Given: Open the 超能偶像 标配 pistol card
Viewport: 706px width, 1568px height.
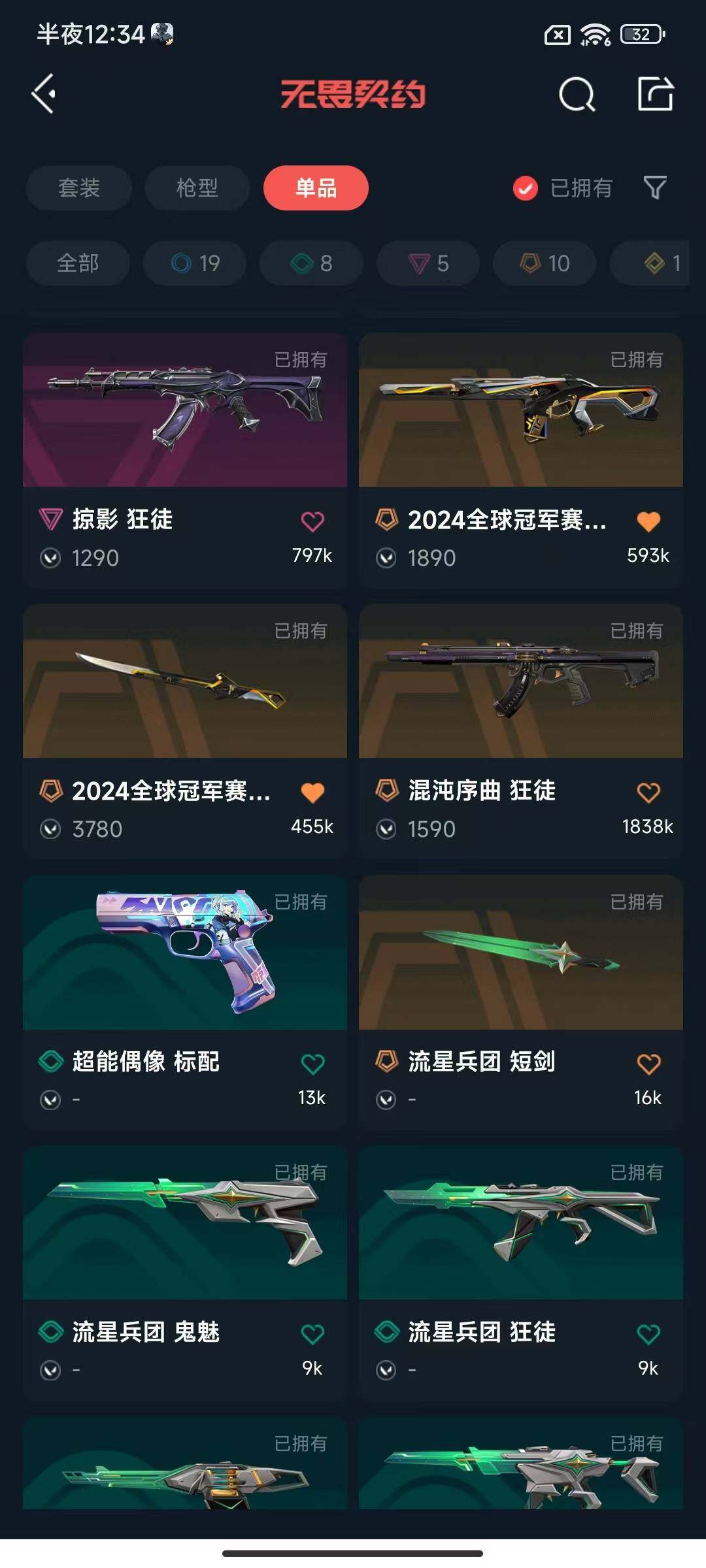Looking at the screenshot, I should 185,954.
